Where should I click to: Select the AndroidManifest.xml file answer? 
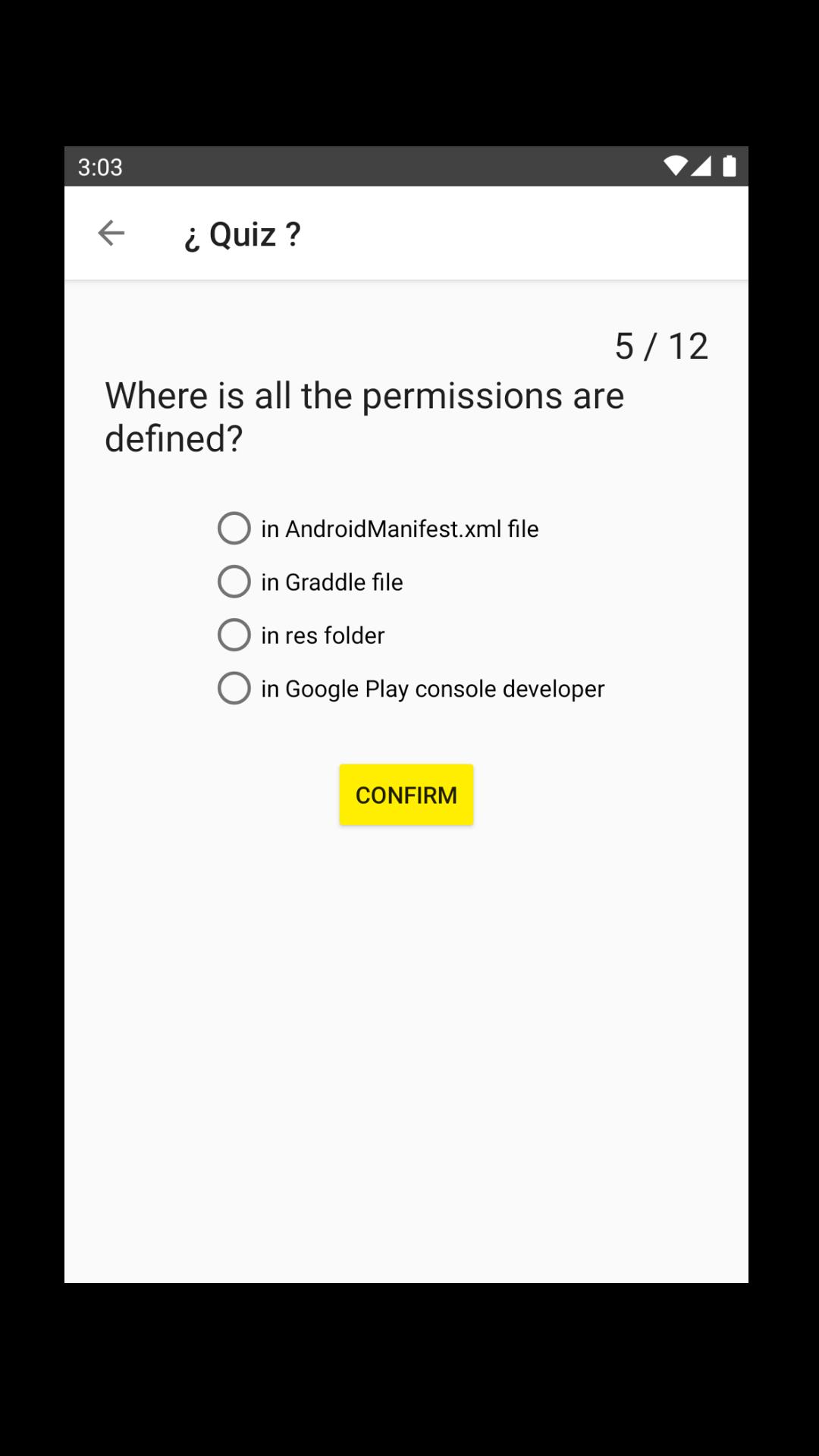pos(378,529)
